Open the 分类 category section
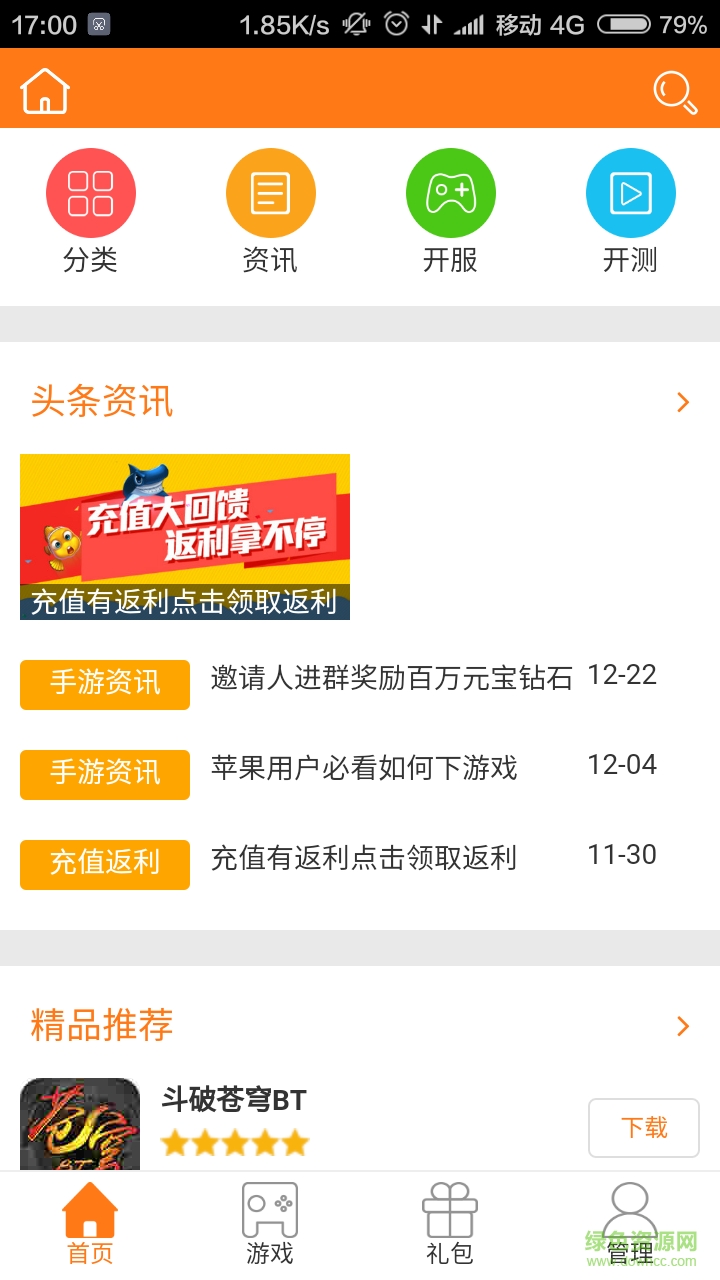720x1280 pixels. [90, 212]
